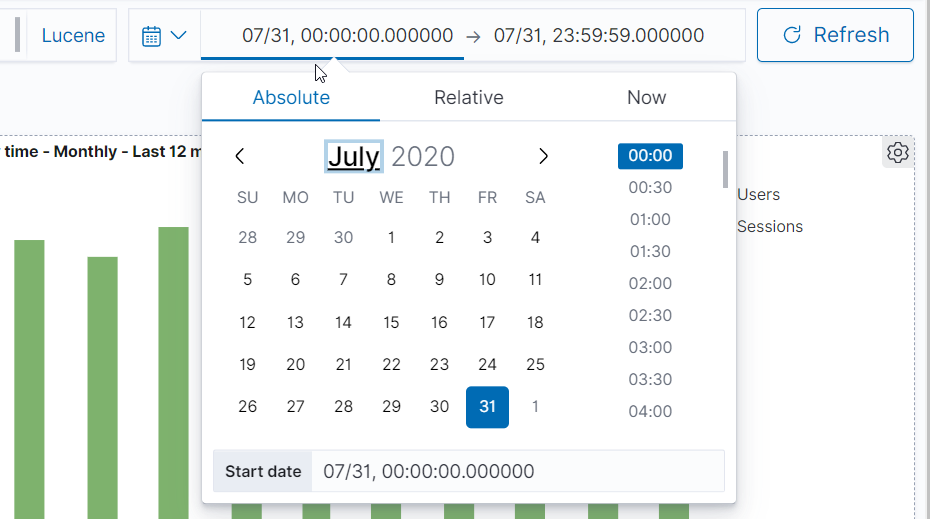Go to the previous month

point(240,156)
